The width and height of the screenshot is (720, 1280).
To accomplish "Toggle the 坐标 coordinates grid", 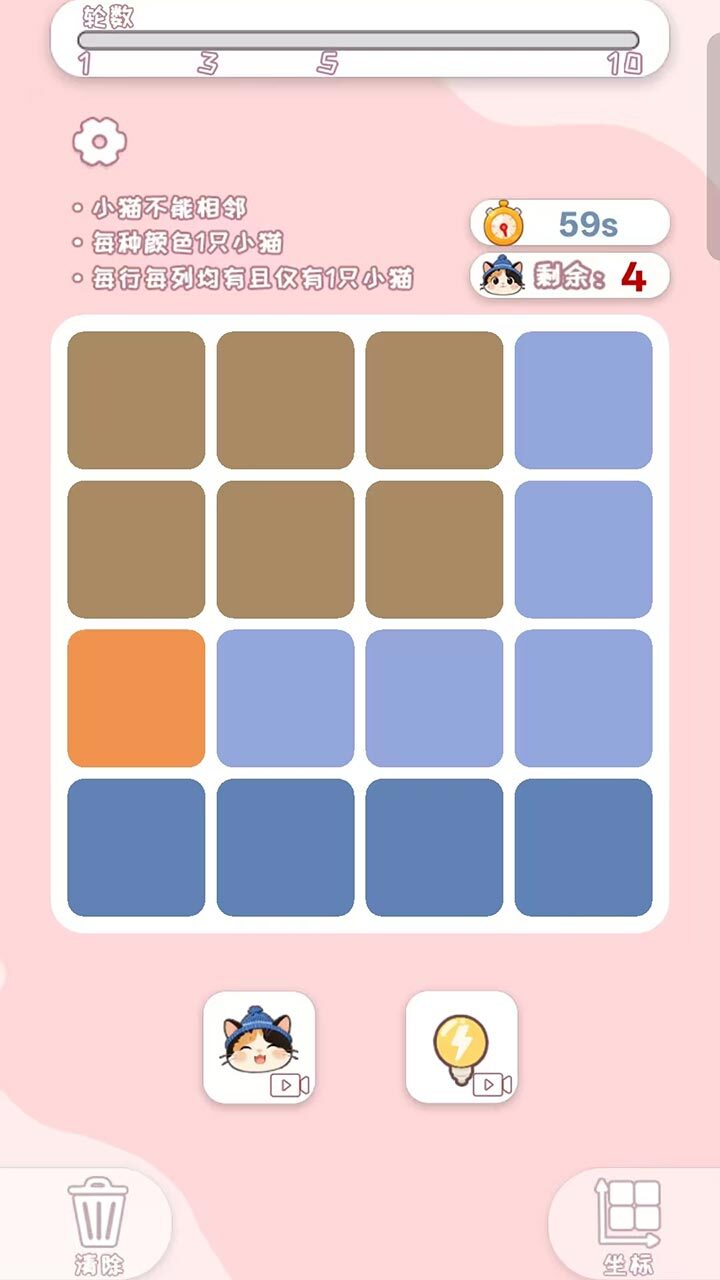I will (x=629, y=1222).
